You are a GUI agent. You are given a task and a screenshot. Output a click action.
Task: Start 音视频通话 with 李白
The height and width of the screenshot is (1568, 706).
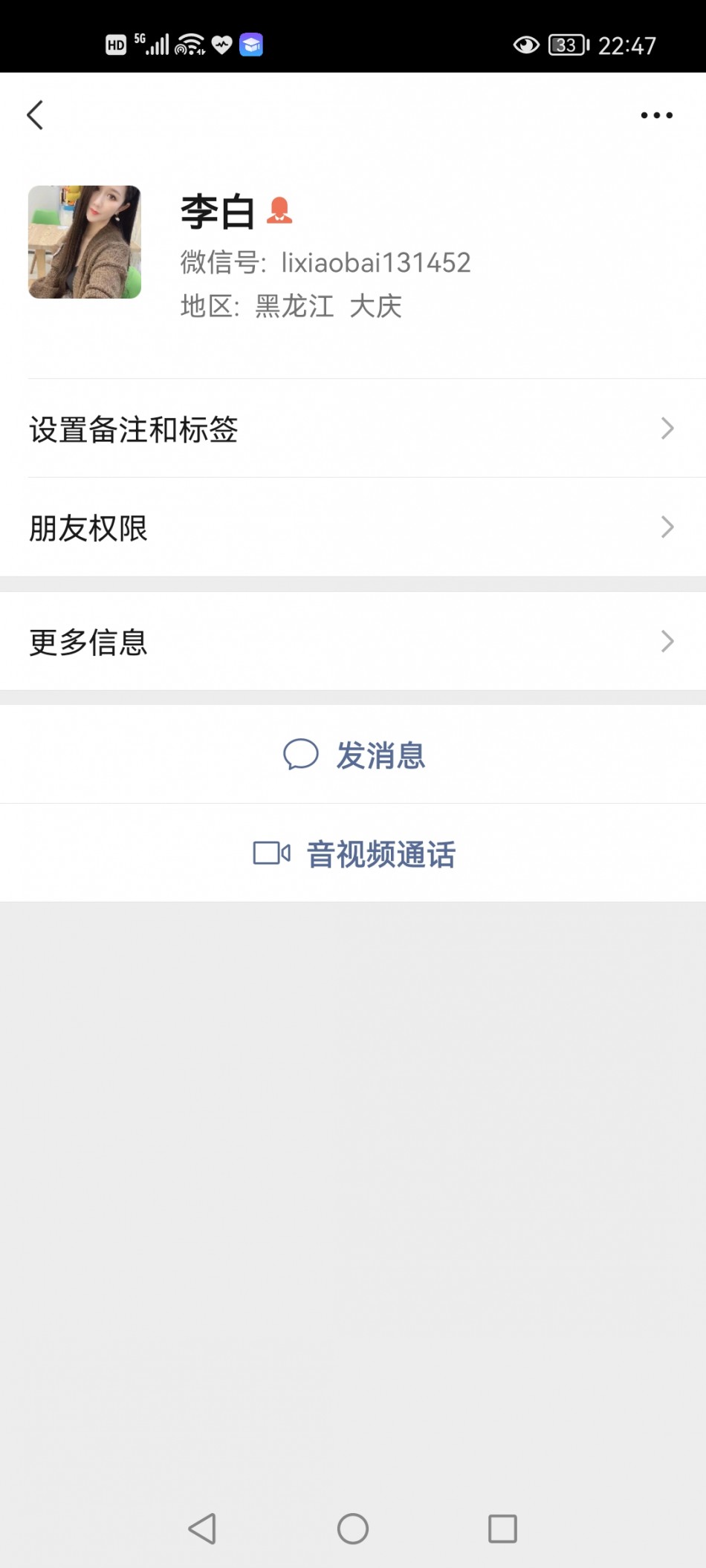354,853
